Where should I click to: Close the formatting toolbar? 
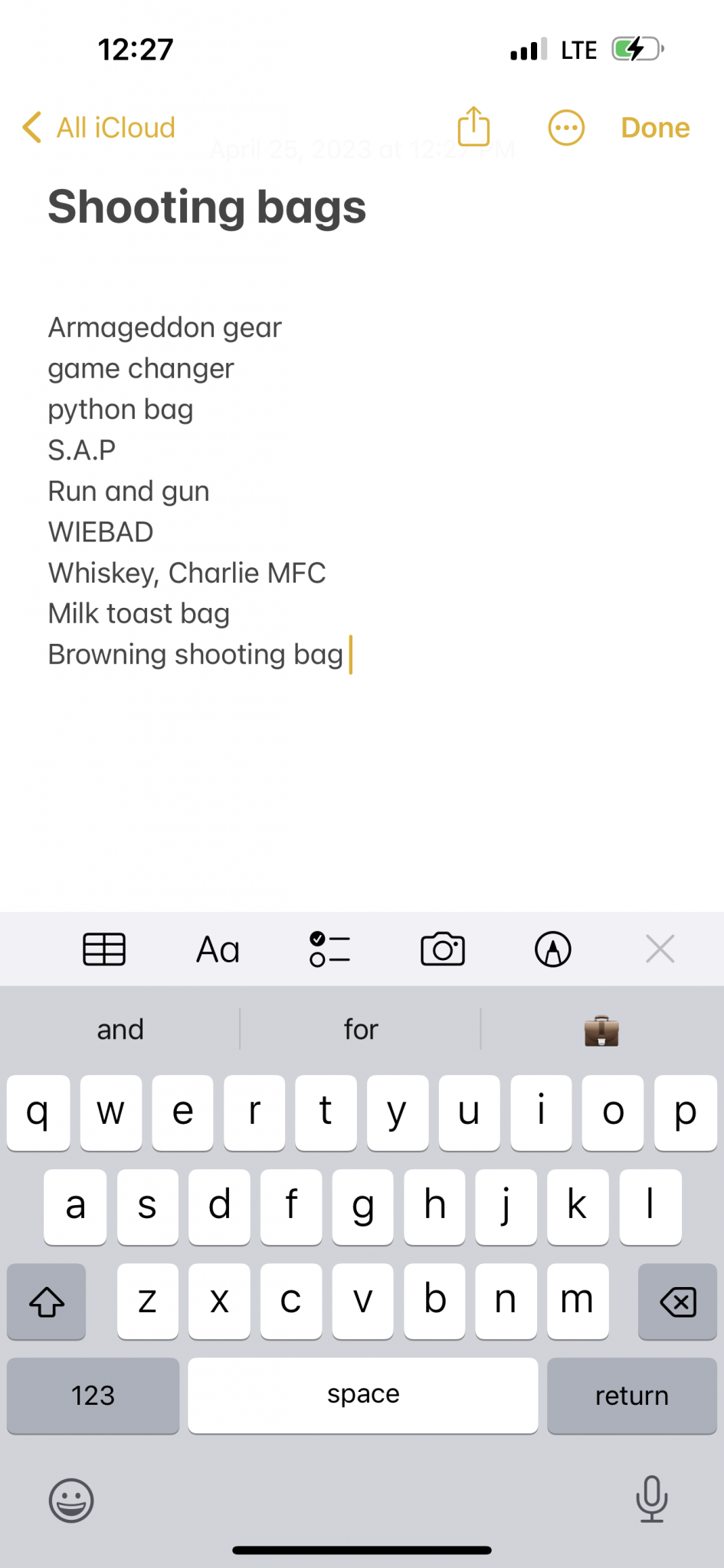click(x=660, y=949)
